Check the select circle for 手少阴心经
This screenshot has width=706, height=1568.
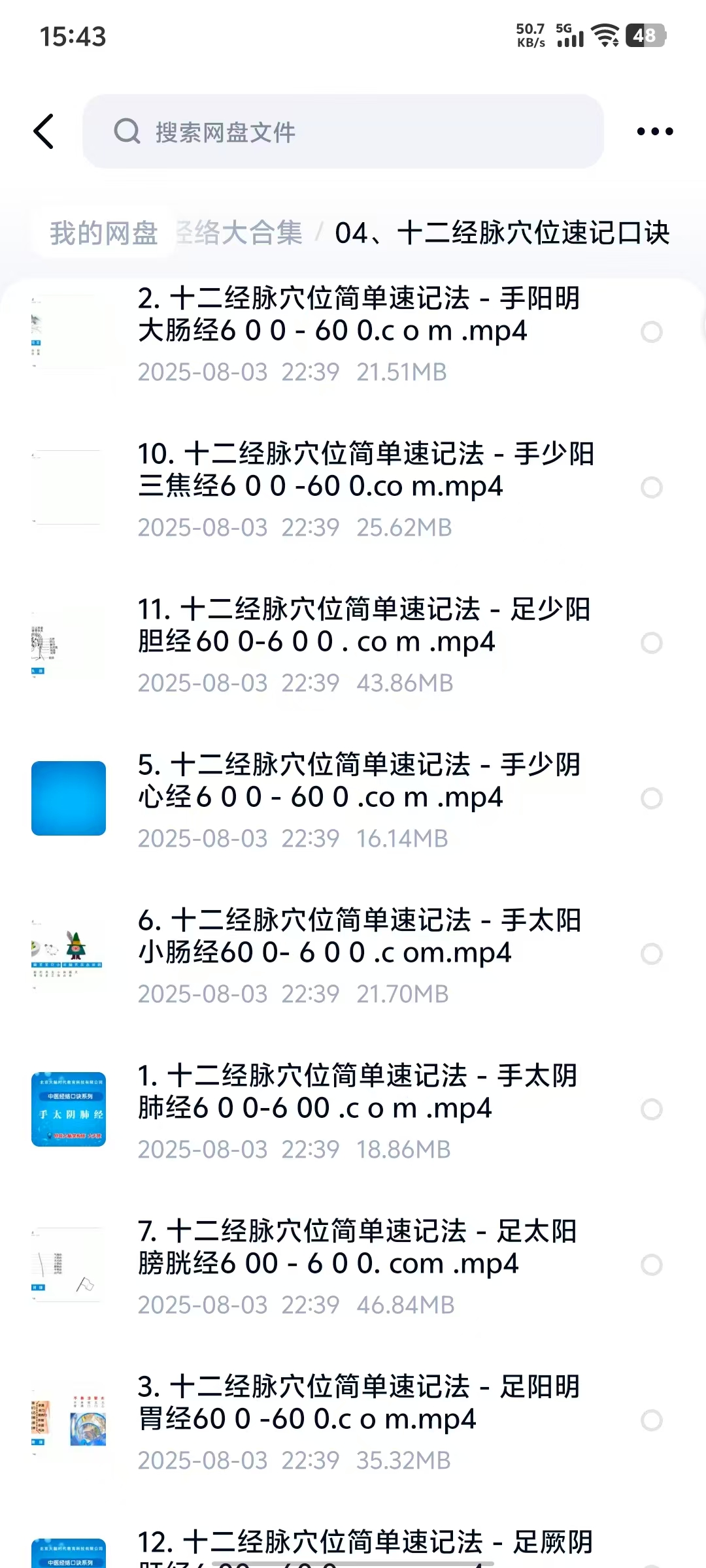point(651,798)
